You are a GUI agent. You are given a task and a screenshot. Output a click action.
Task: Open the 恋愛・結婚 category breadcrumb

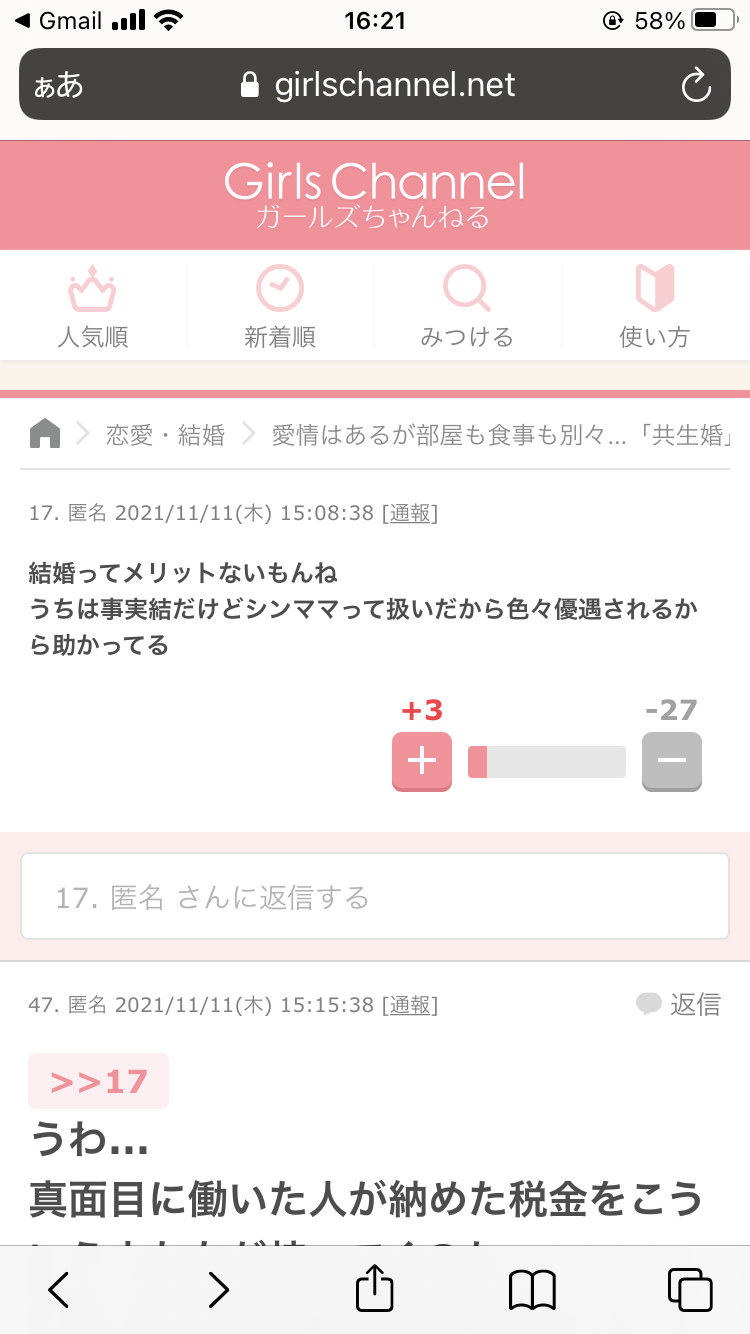[x=165, y=435]
